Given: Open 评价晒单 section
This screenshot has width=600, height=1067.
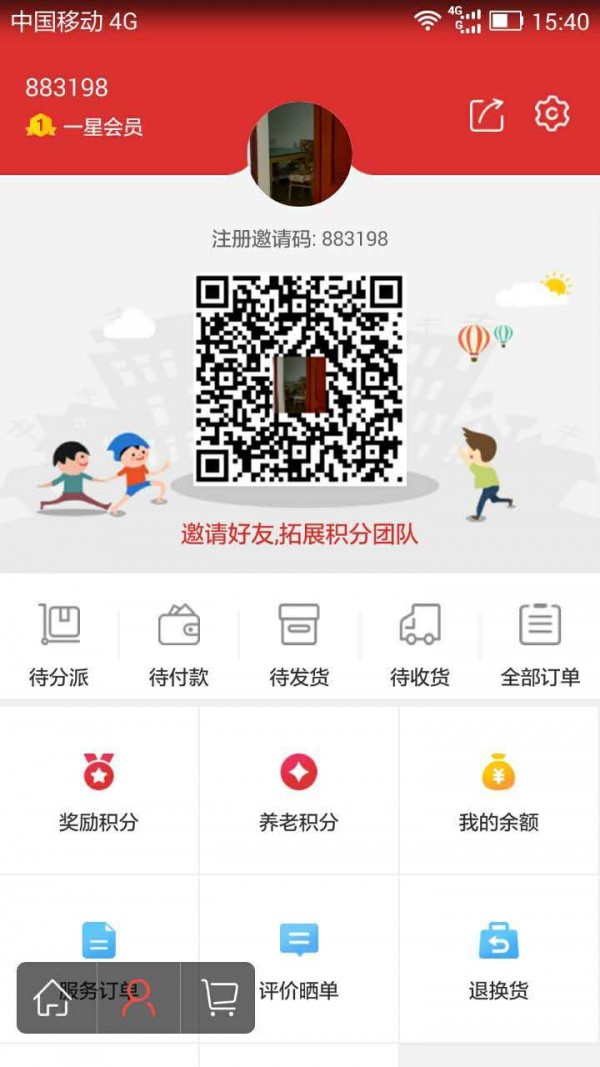Looking at the screenshot, I should 299,960.
